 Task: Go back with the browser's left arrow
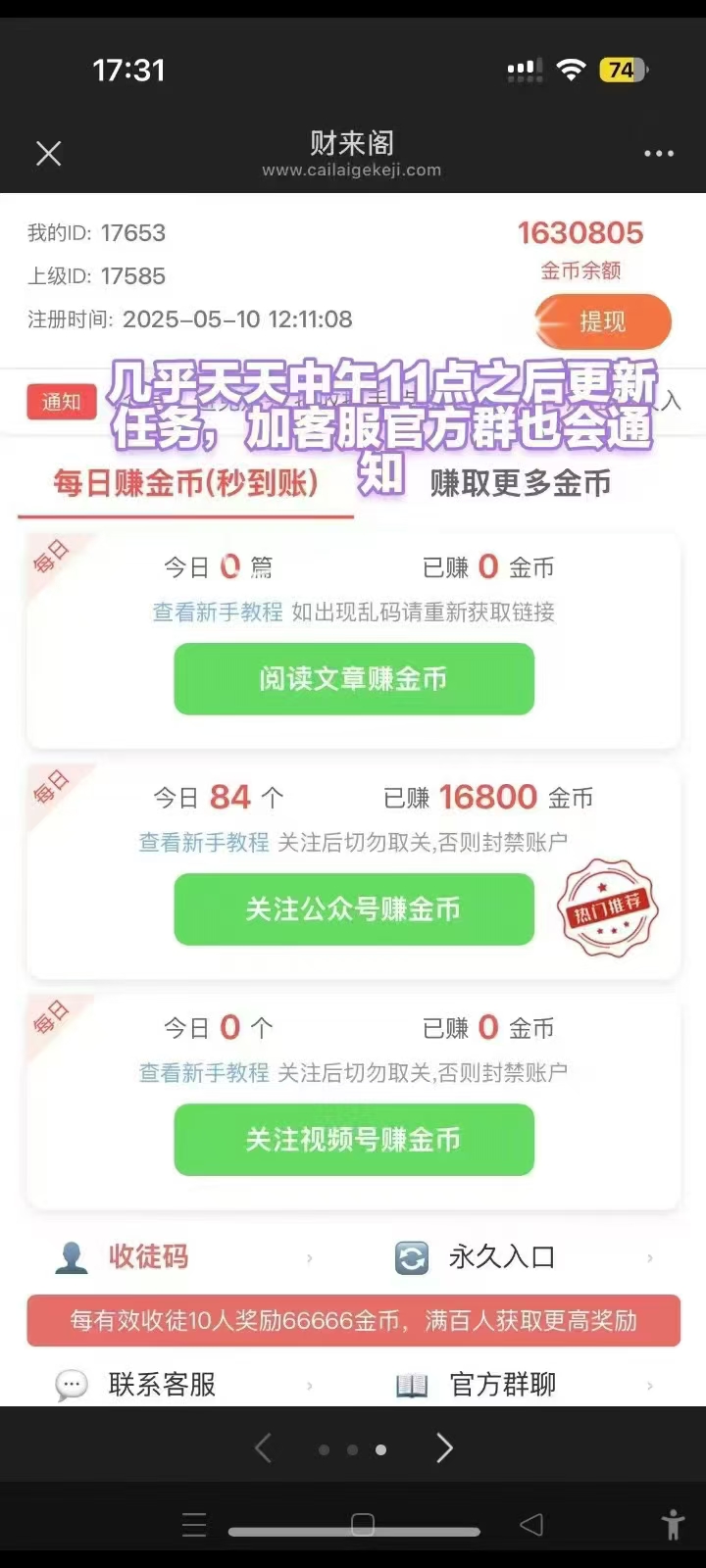[263, 1448]
